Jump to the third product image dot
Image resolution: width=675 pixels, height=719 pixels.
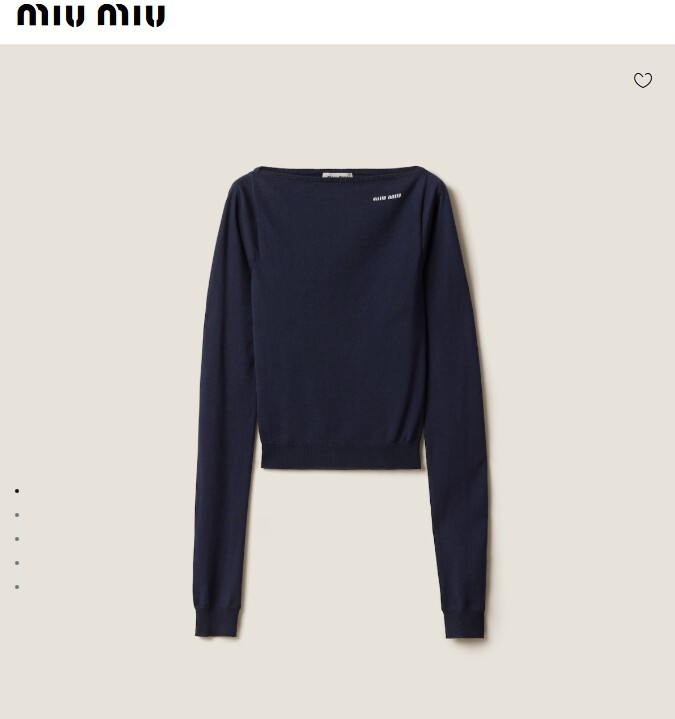tap(17, 539)
